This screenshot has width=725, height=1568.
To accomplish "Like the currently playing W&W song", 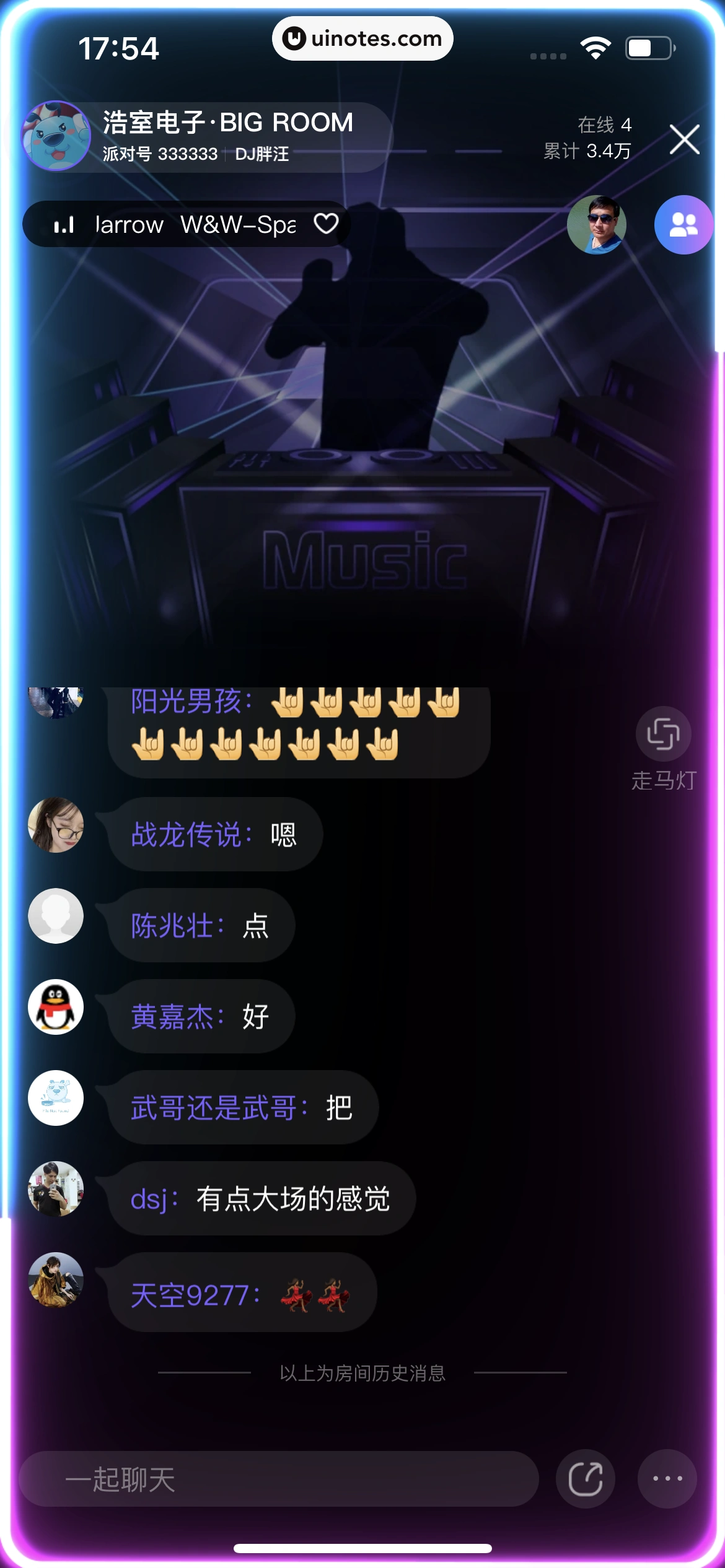I will 326,224.
